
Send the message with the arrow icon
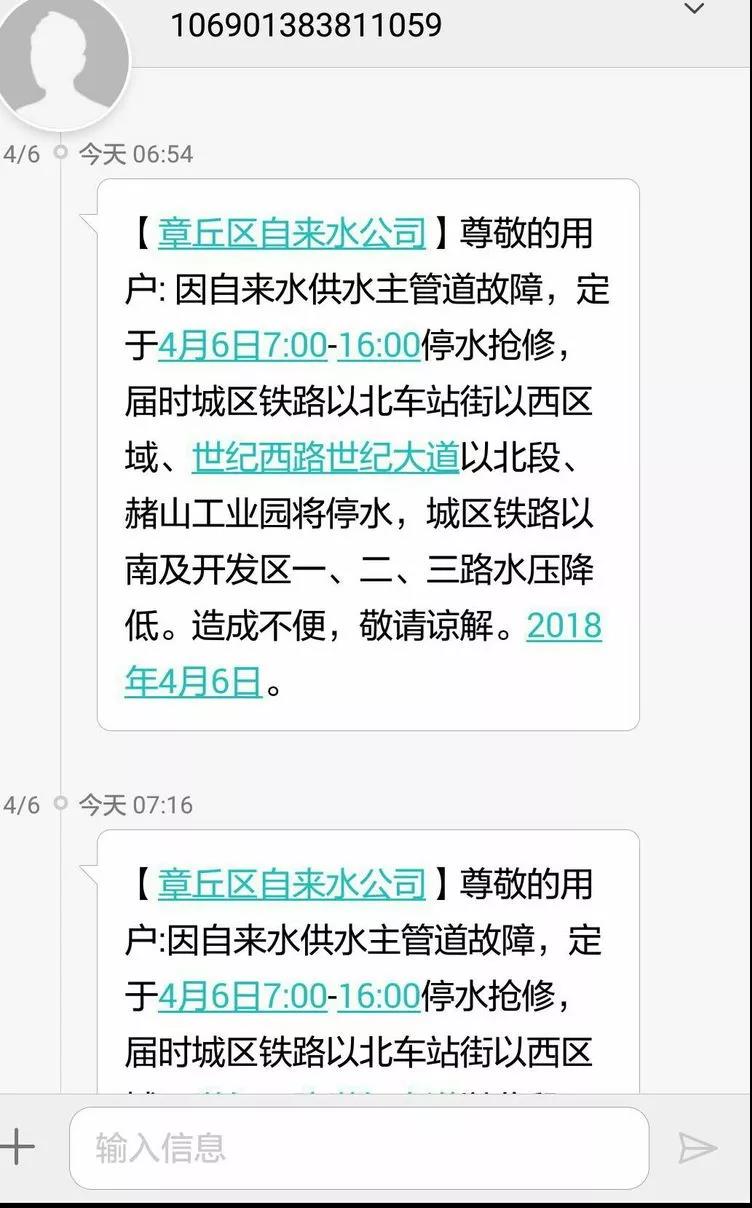[697, 1148]
